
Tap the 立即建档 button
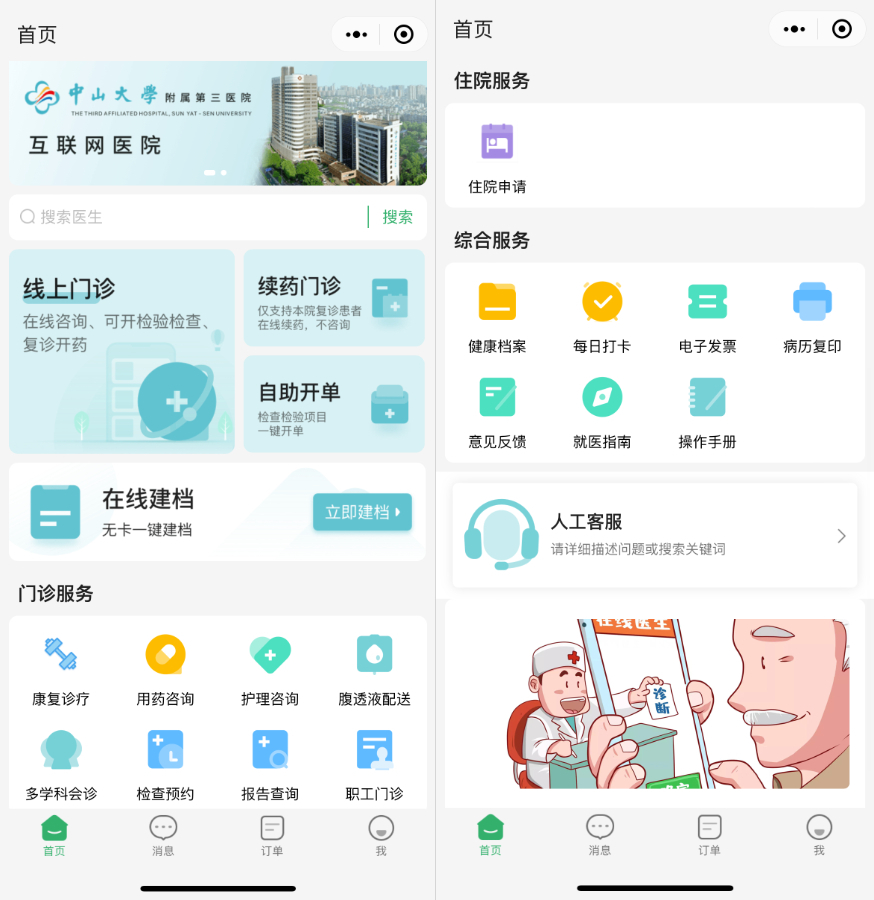361,512
